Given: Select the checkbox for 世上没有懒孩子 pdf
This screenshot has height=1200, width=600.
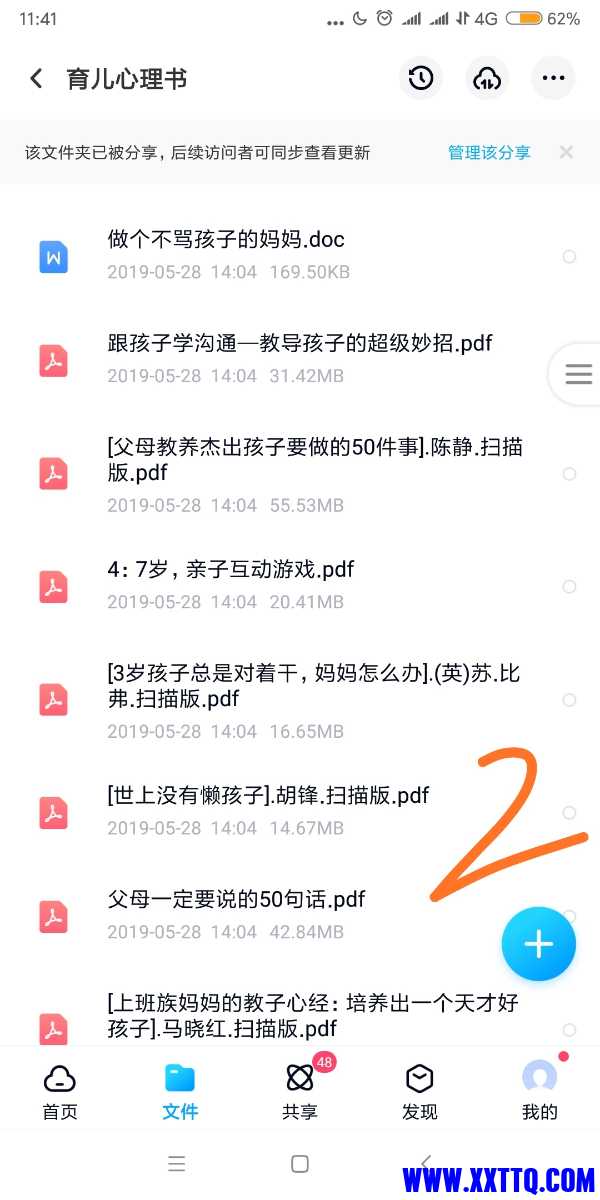Looking at the screenshot, I should pos(570,812).
